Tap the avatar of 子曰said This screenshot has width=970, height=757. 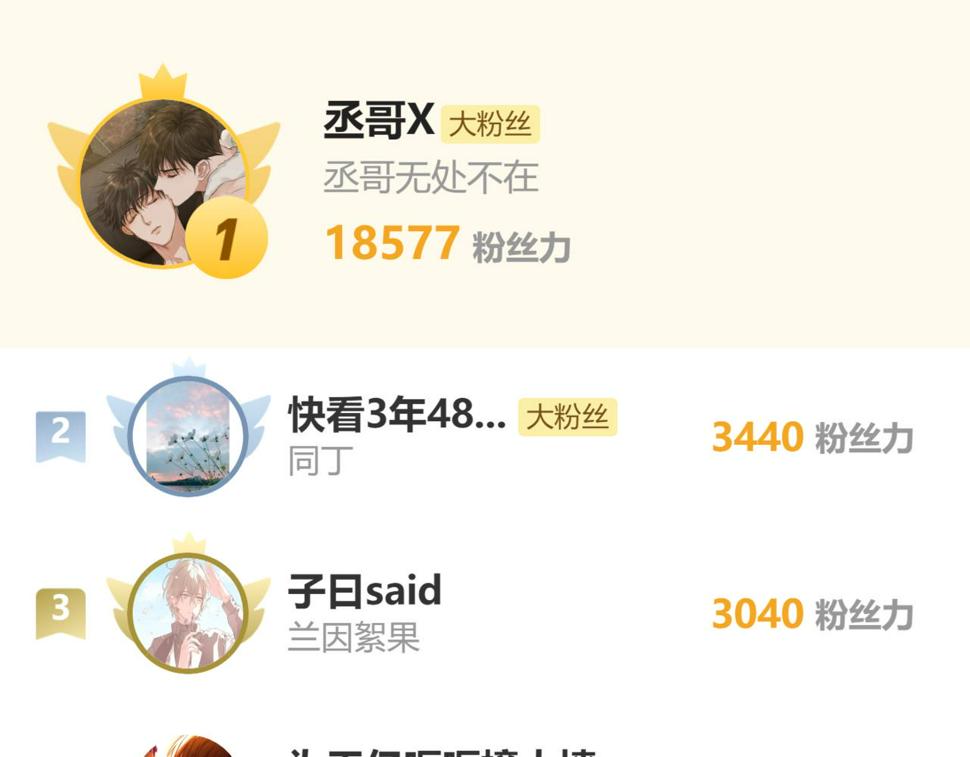tap(188, 612)
